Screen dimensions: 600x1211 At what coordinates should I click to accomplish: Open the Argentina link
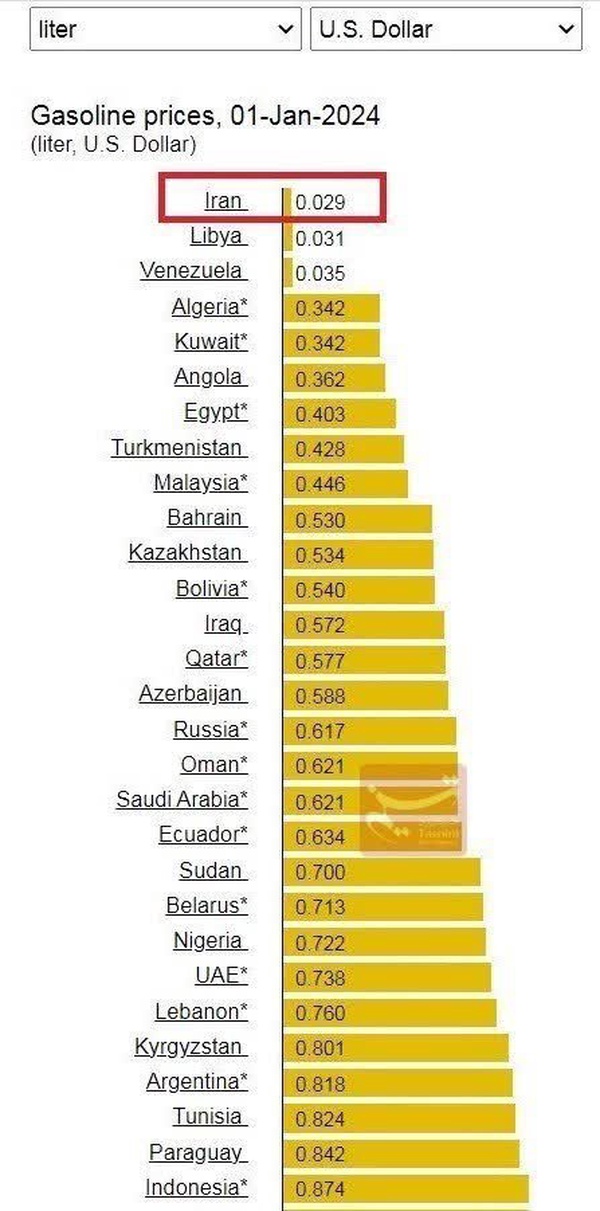(x=197, y=1082)
